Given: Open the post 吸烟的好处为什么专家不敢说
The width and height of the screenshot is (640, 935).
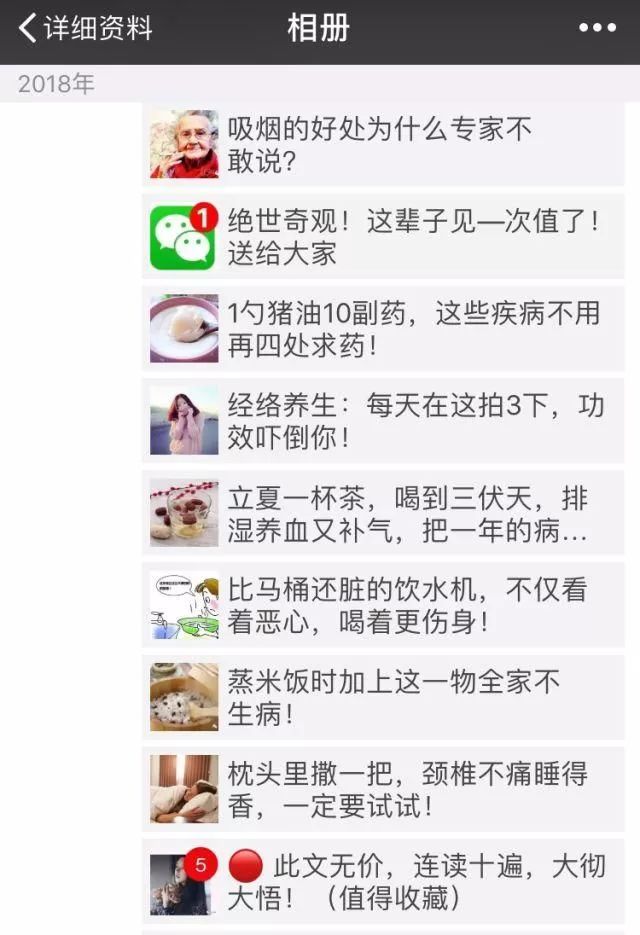Looking at the screenshot, I should pyautogui.click(x=383, y=144).
